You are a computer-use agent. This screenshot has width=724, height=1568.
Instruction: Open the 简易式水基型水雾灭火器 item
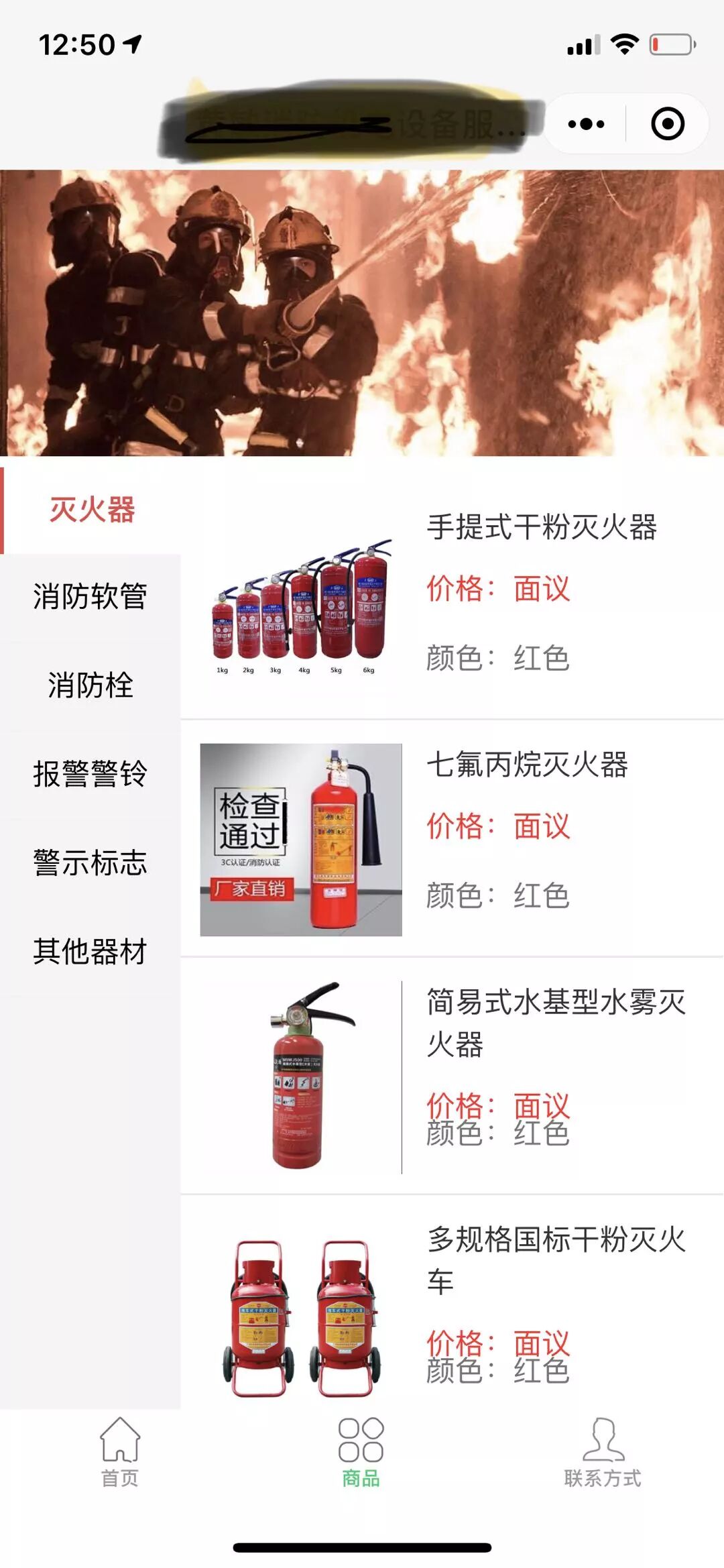pyautogui.click(x=452, y=1076)
